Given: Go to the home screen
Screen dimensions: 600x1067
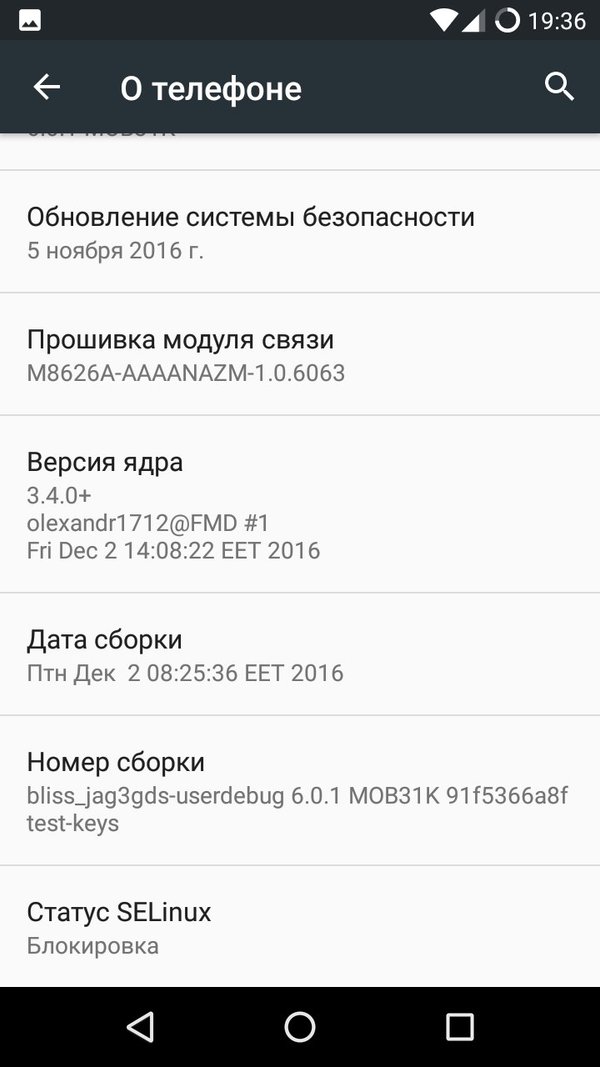Looking at the screenshot, I should [x=300, y=1026].
